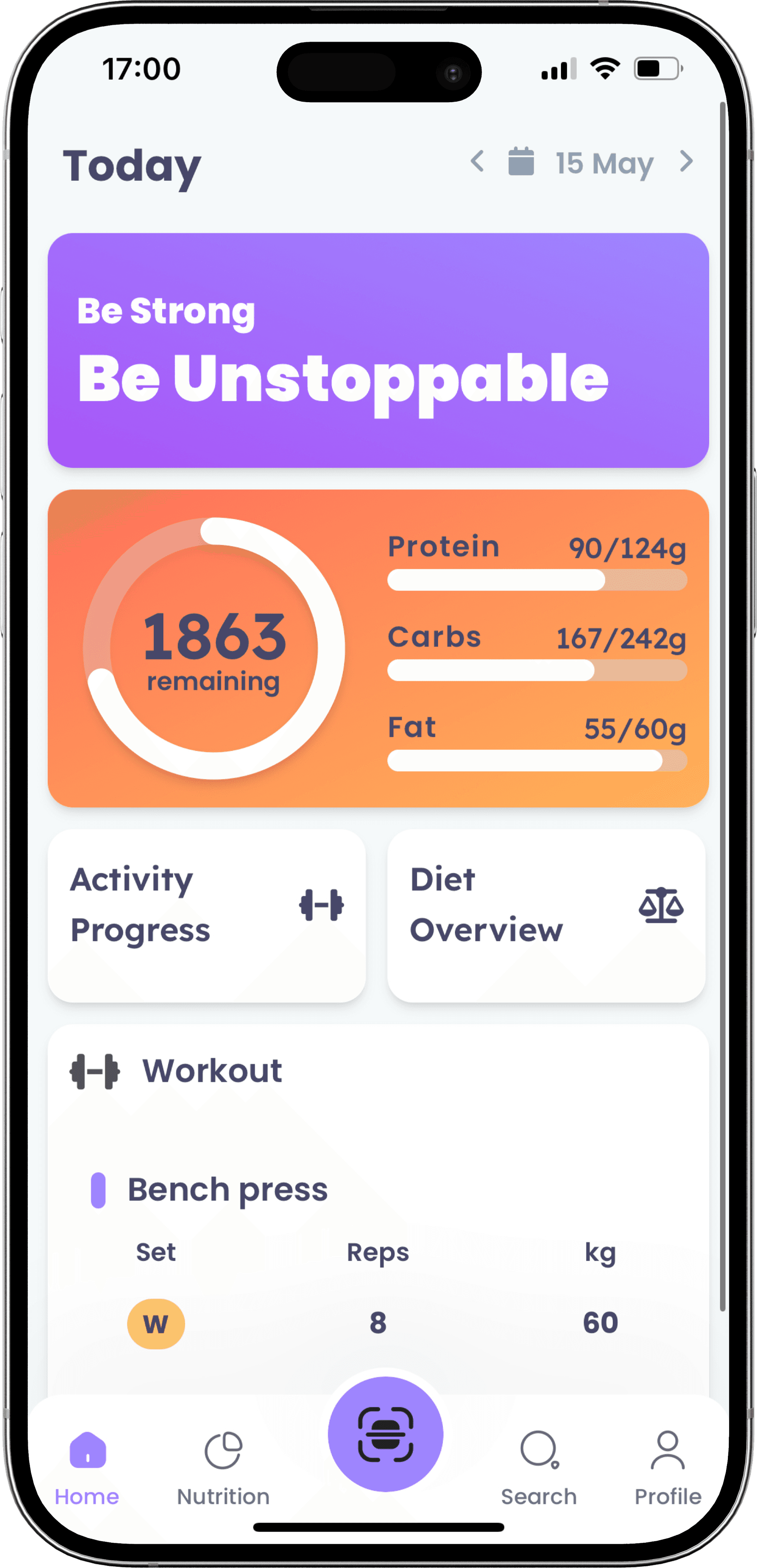This screenshot has width=757, height=1568.
Task: Switch to the Profile tab
Action: click(x=667, y=1467)
